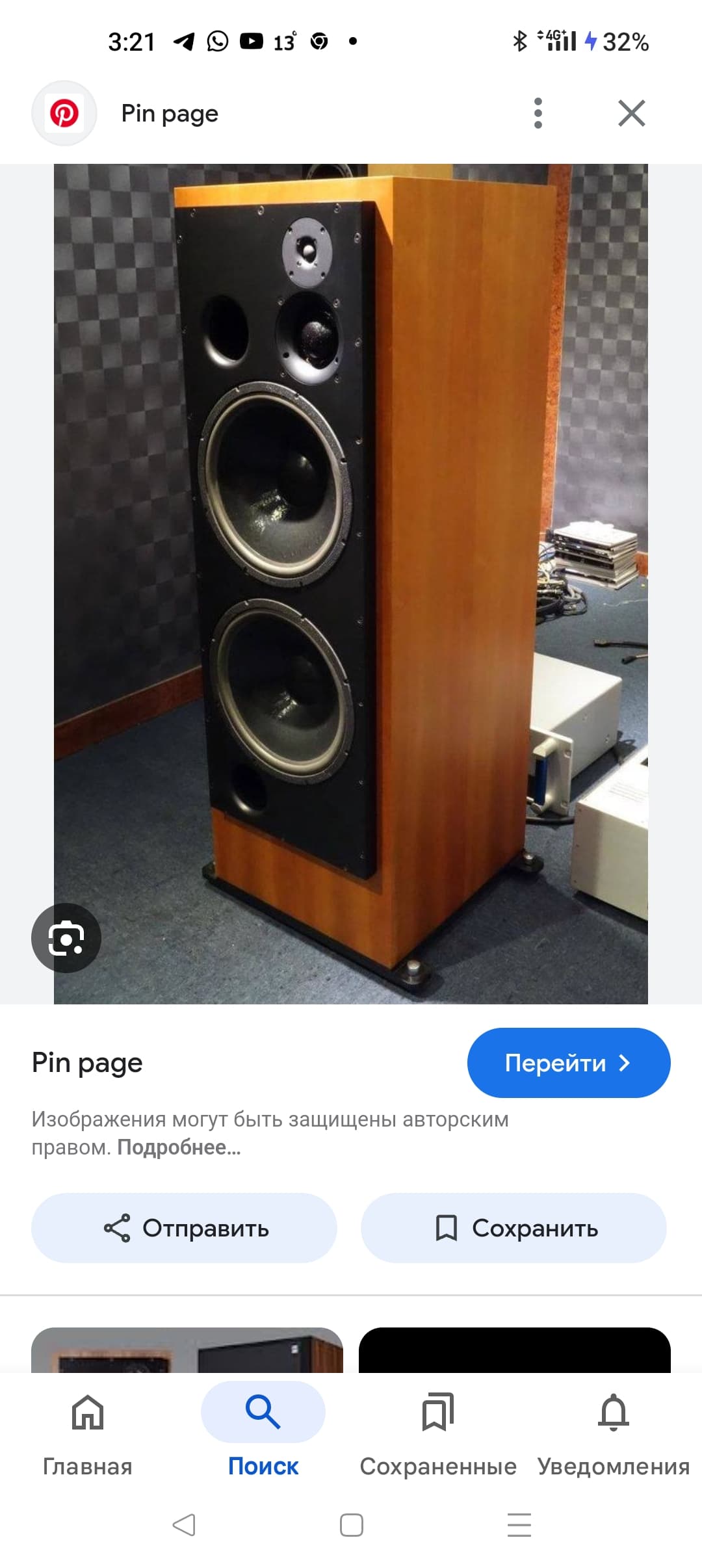Open the Уведомления tab
Screen dimensions: 702x1568
tap(614, 1430)
